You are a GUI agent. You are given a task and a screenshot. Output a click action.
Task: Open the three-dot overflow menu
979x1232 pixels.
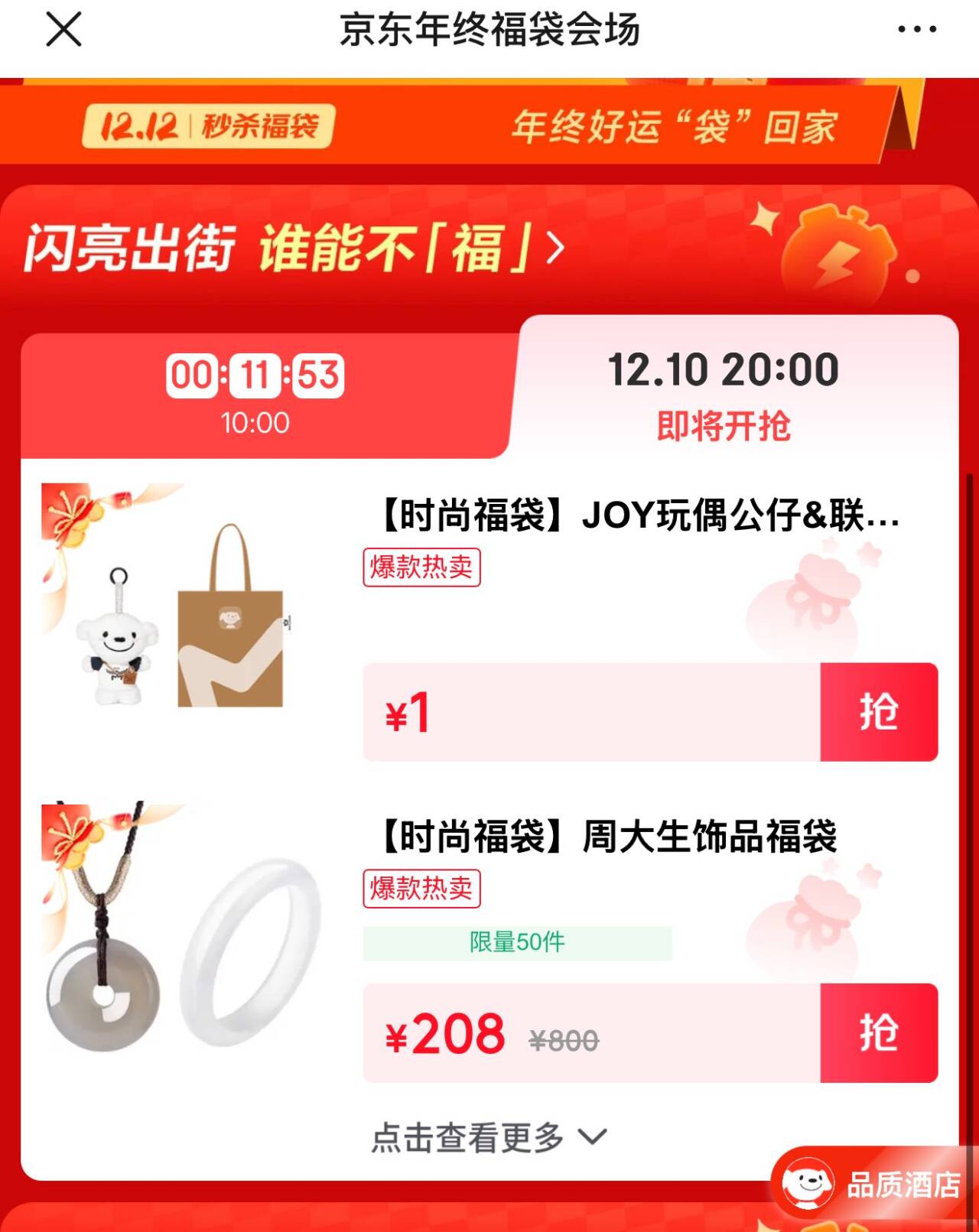click(916, 31)
